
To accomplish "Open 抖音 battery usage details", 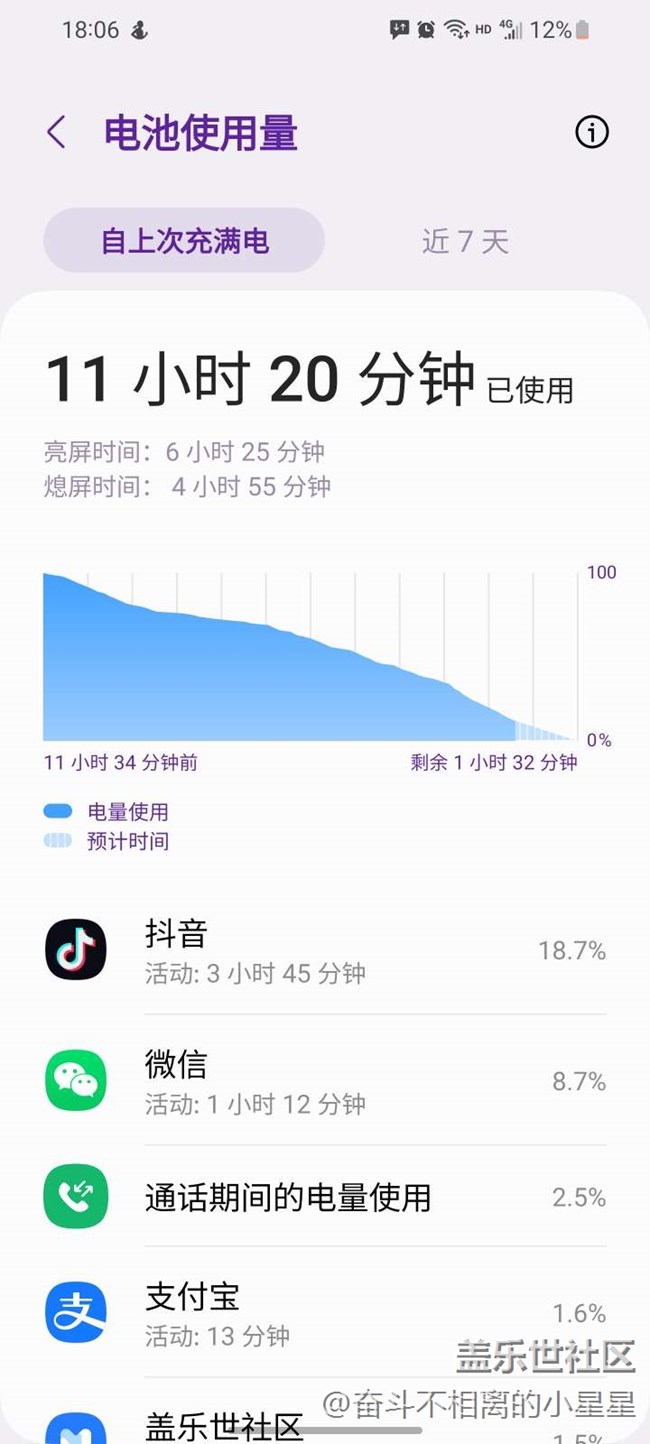I will tap(325, 950).
